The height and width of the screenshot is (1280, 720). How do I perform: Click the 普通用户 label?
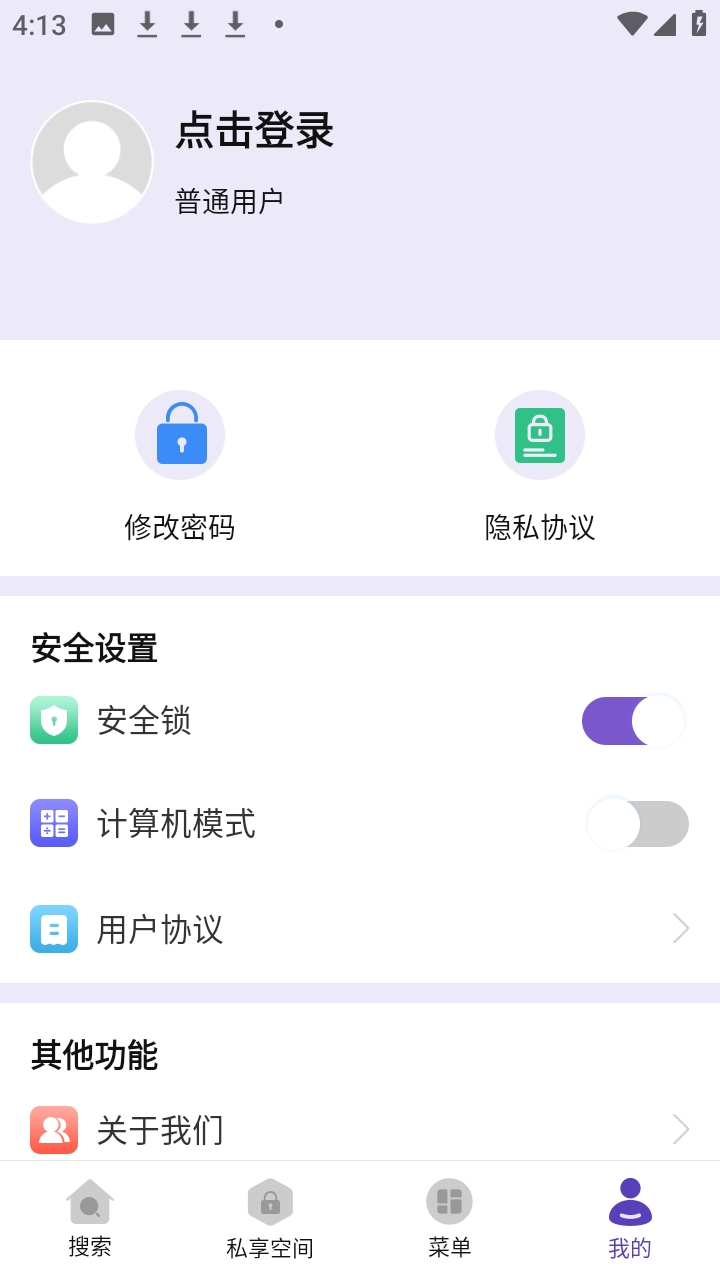229,199
